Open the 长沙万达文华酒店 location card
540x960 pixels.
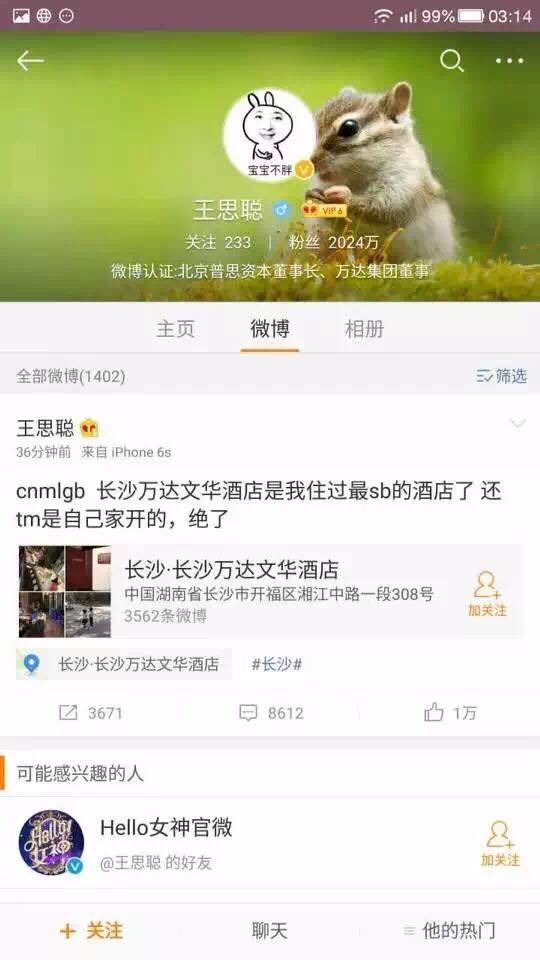click(x=270, y=591)
